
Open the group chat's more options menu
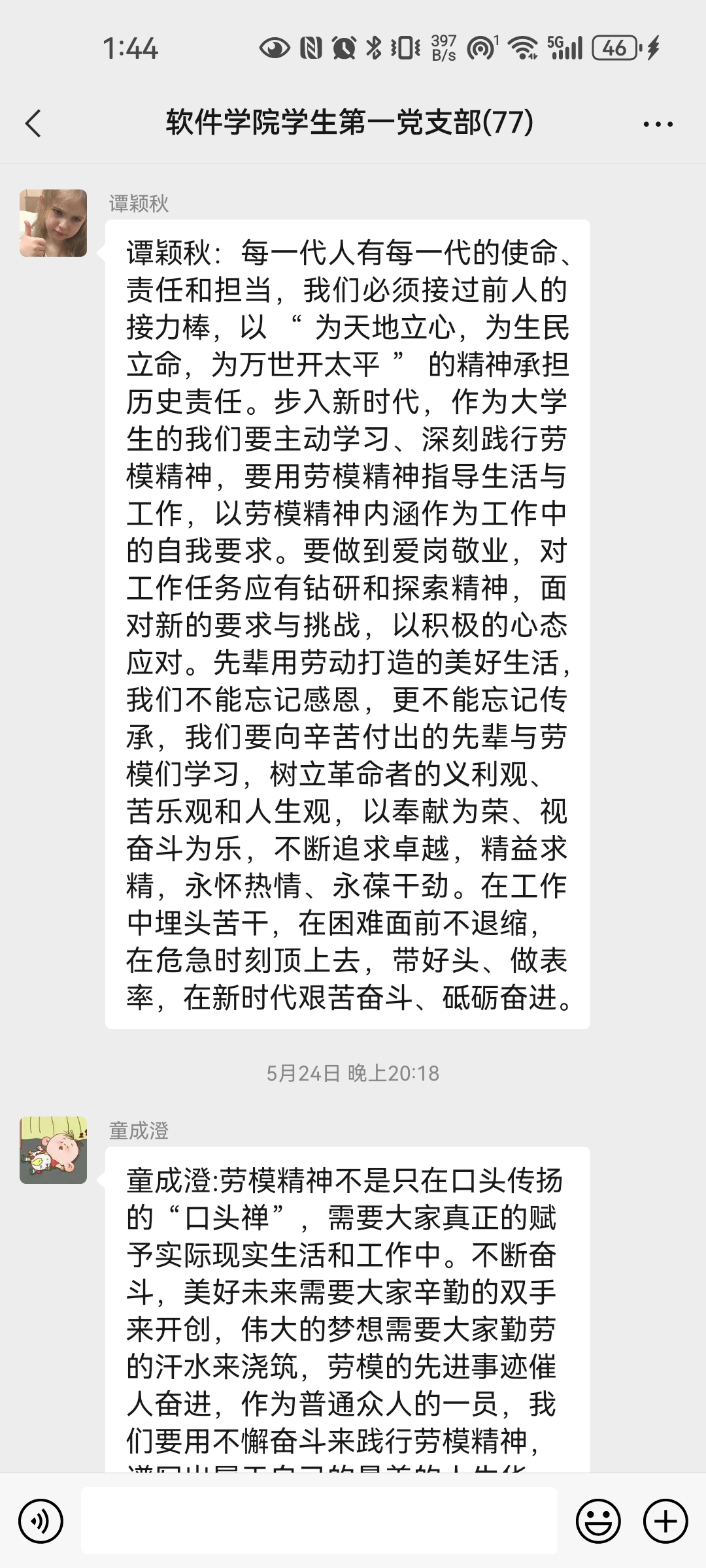(x=658, y=123)
